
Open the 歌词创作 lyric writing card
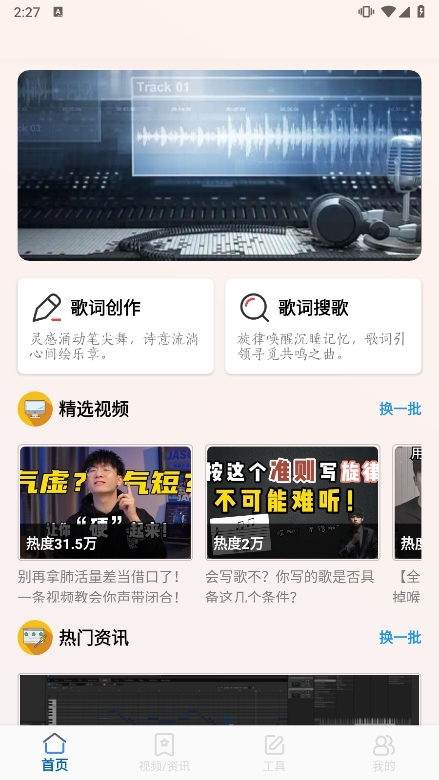[116, 326]
